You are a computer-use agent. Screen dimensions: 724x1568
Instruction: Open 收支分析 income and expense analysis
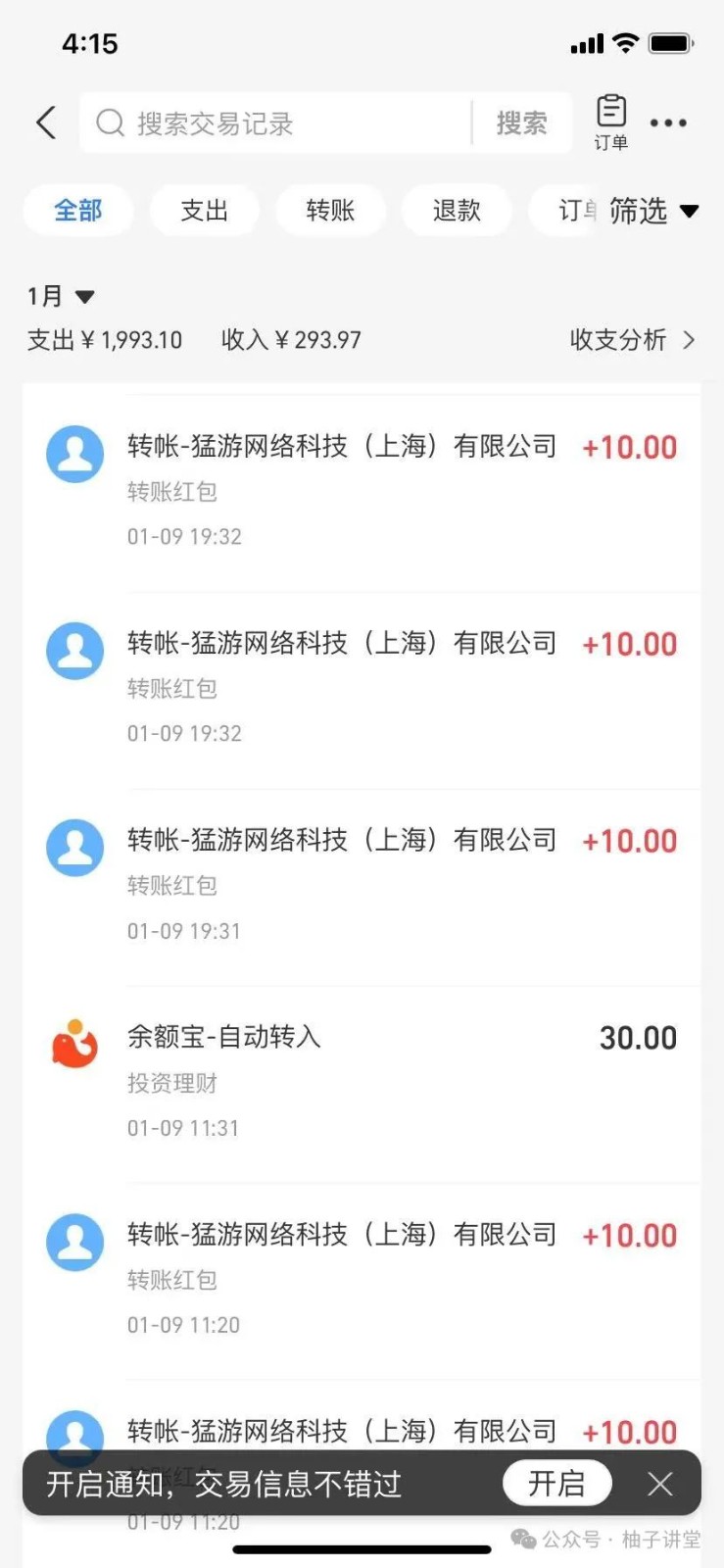pyautogui.click(x=632, y=340)
